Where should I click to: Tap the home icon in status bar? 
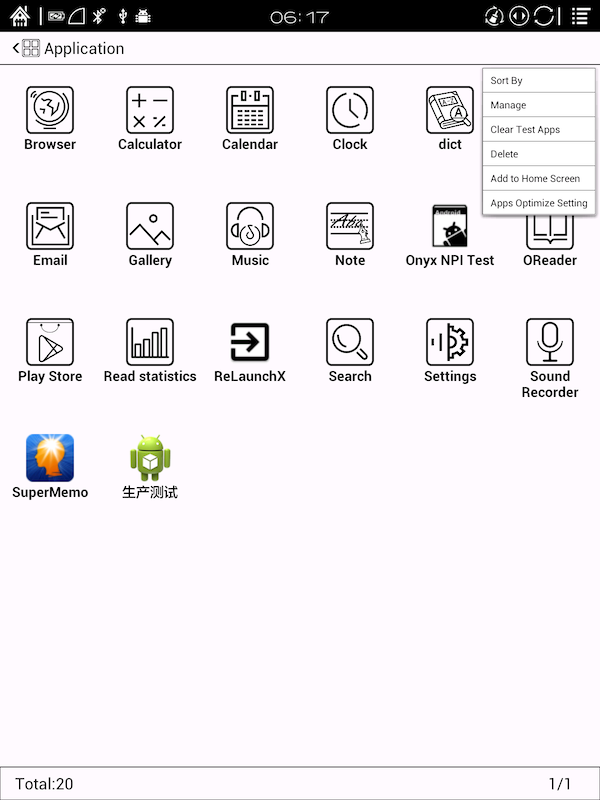point(19,16)
